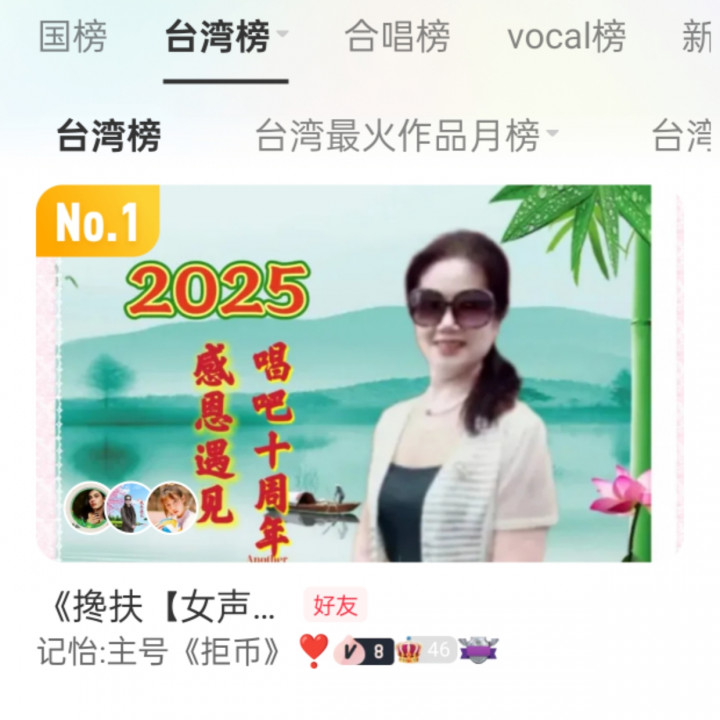The width and height of the screenshot is (720, 720).
Task: Switch to the 国榜 tab
Action: pyautogui.click(x=72, y=38)
